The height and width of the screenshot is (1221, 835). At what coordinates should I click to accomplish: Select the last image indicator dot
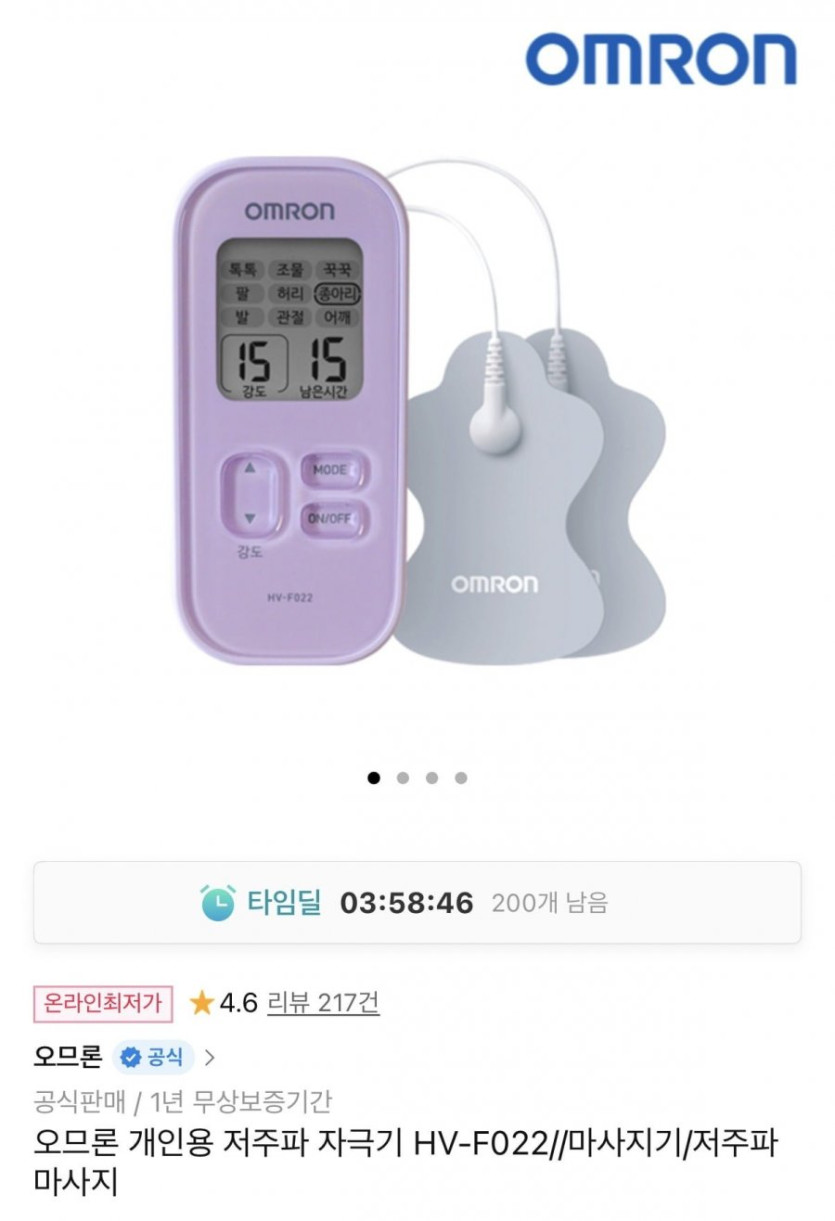461,778
